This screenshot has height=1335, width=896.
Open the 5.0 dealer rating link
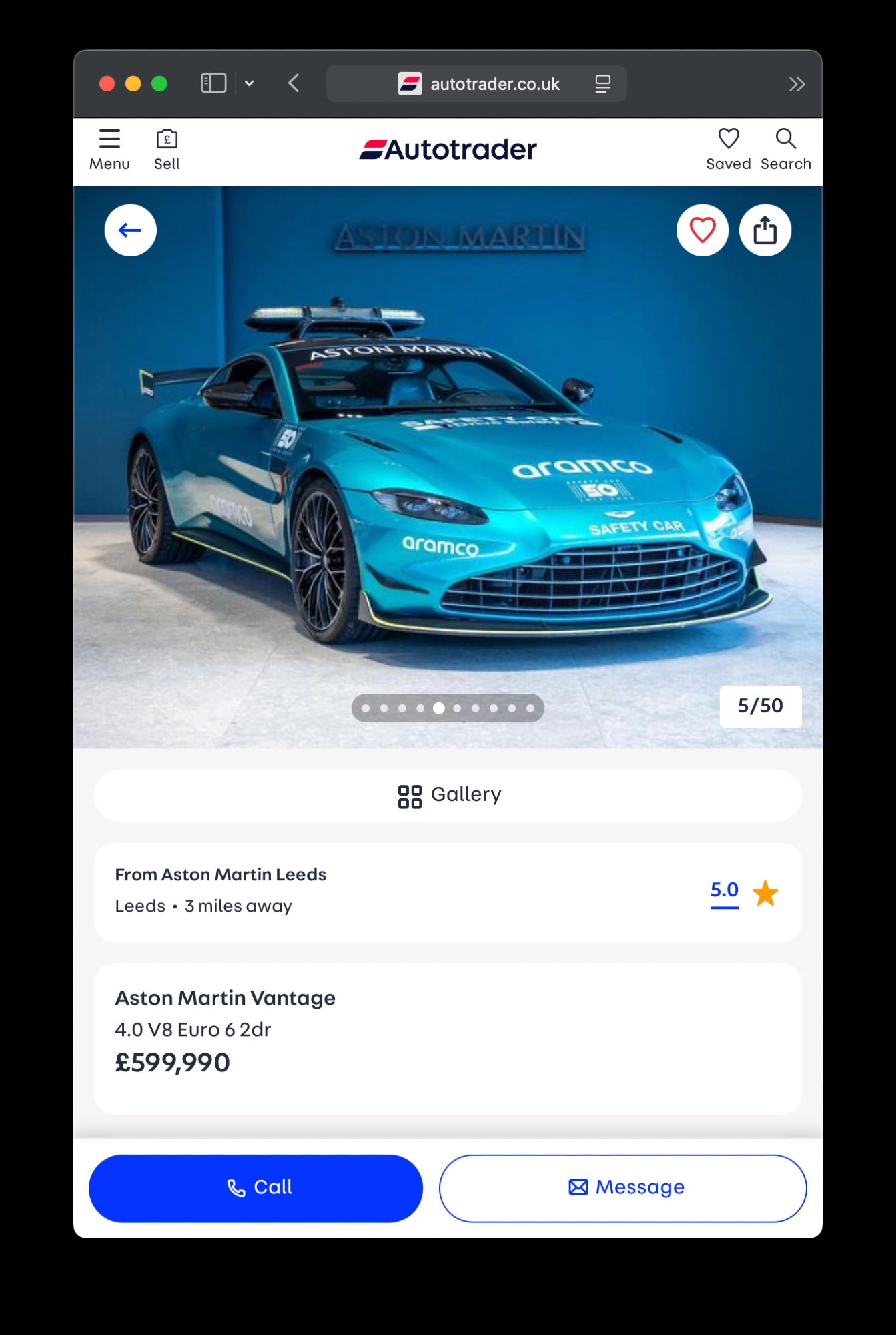click(724, 890)
